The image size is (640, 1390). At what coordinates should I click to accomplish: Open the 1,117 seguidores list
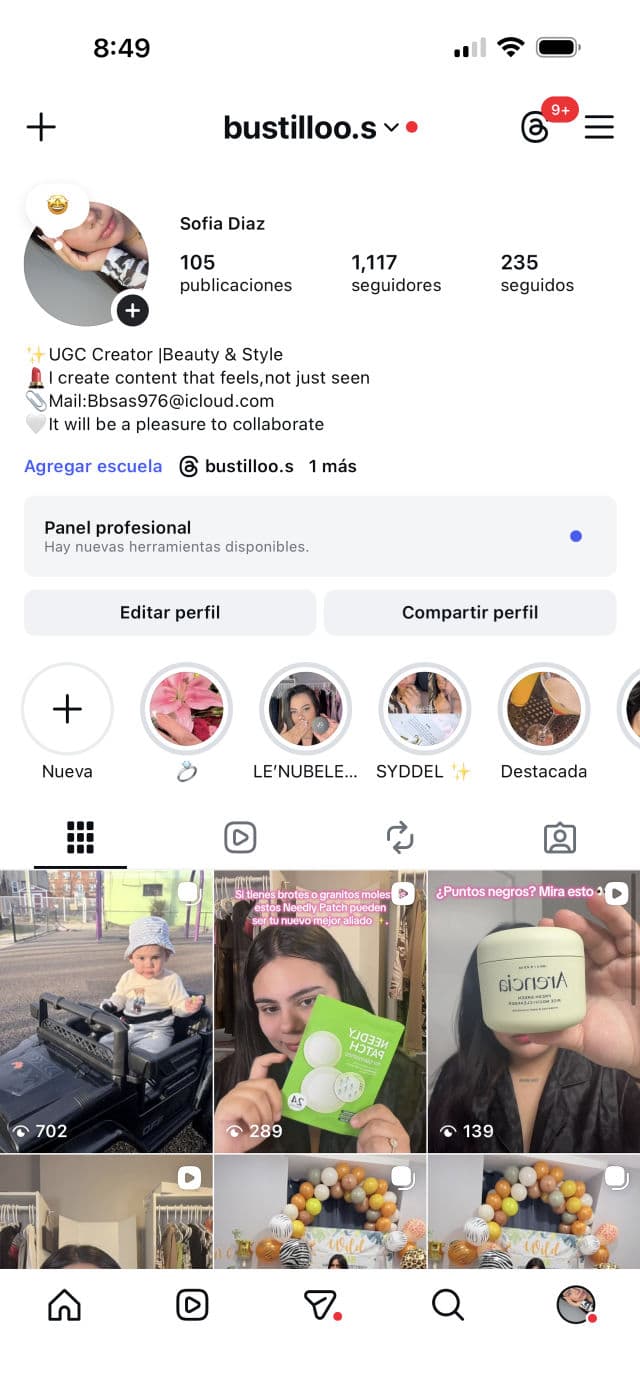396,273
